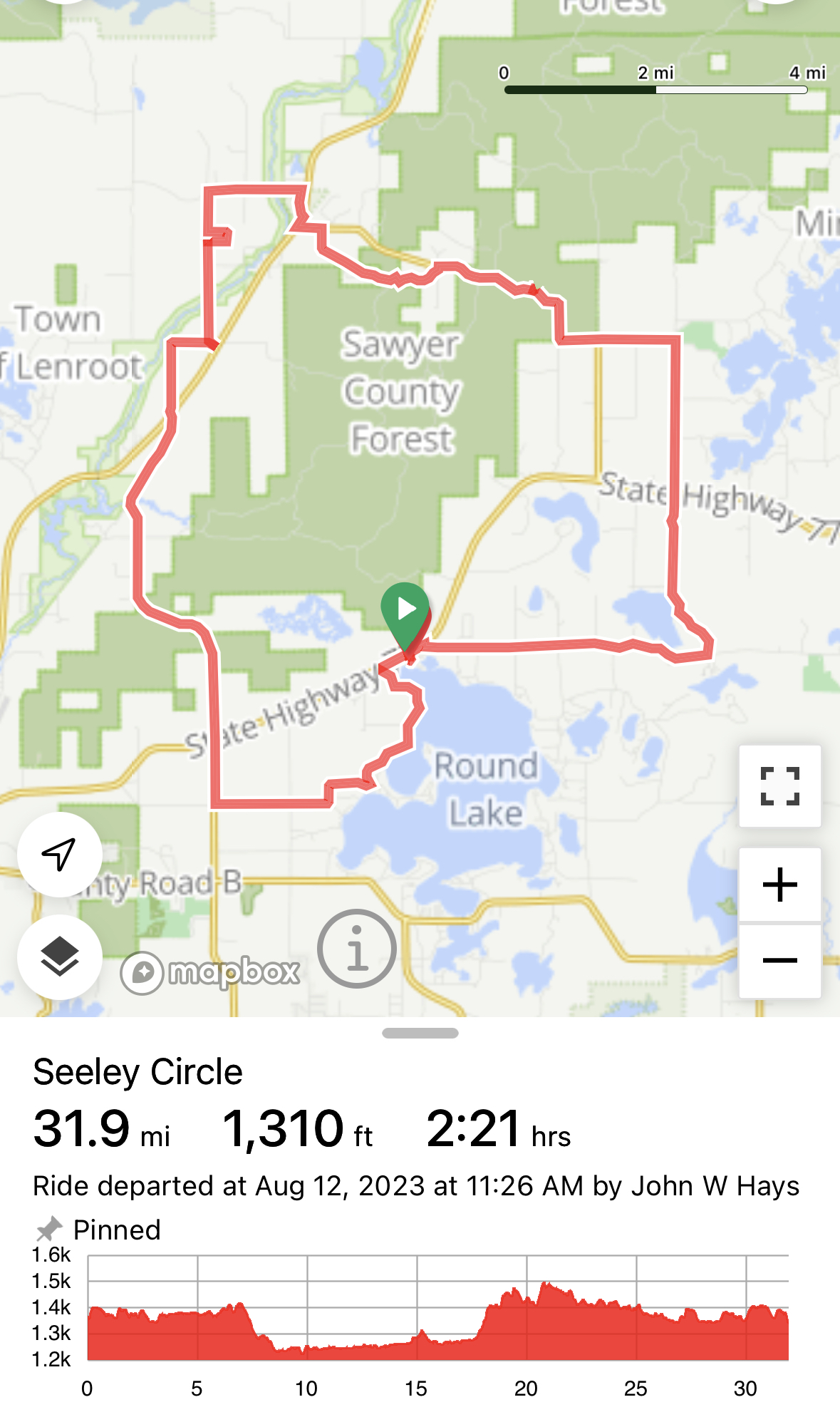Tap the green route start marker
This screenshot has height=1417, width=840.
pos(405,611)
